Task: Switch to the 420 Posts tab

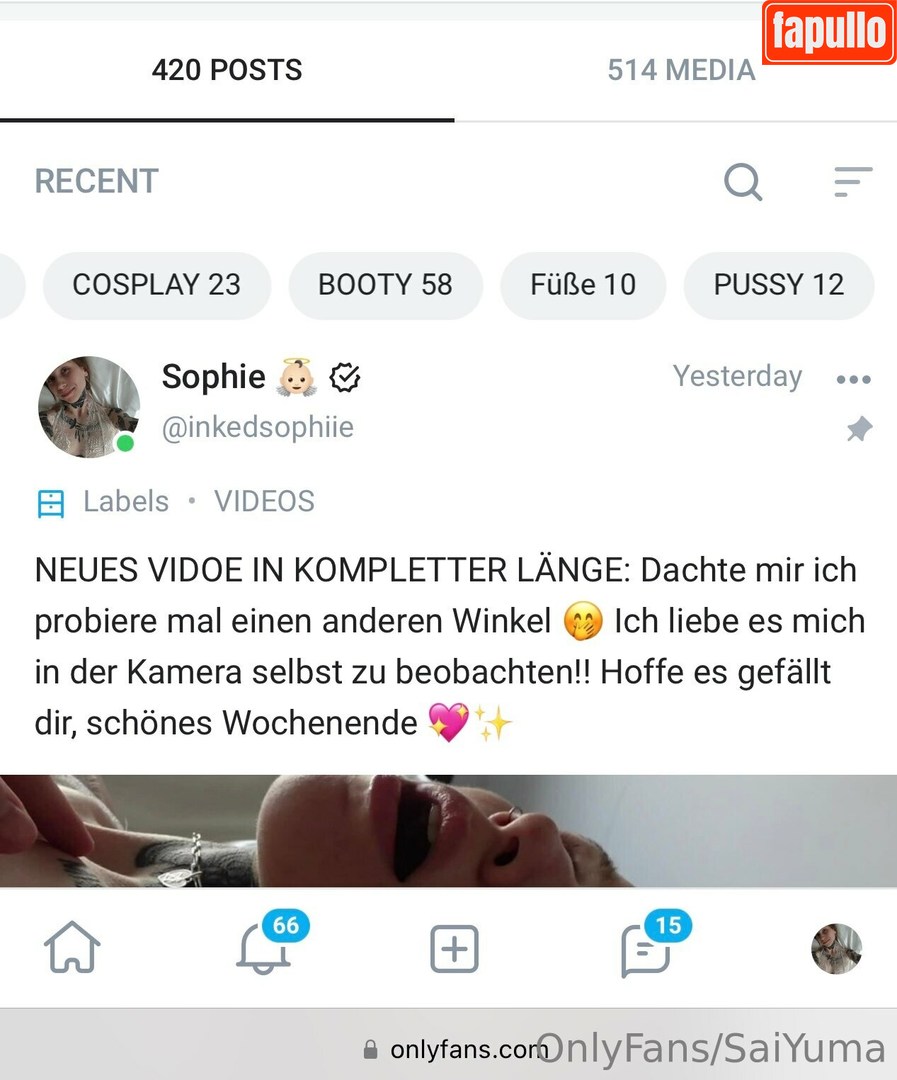Action: (226, 70)
